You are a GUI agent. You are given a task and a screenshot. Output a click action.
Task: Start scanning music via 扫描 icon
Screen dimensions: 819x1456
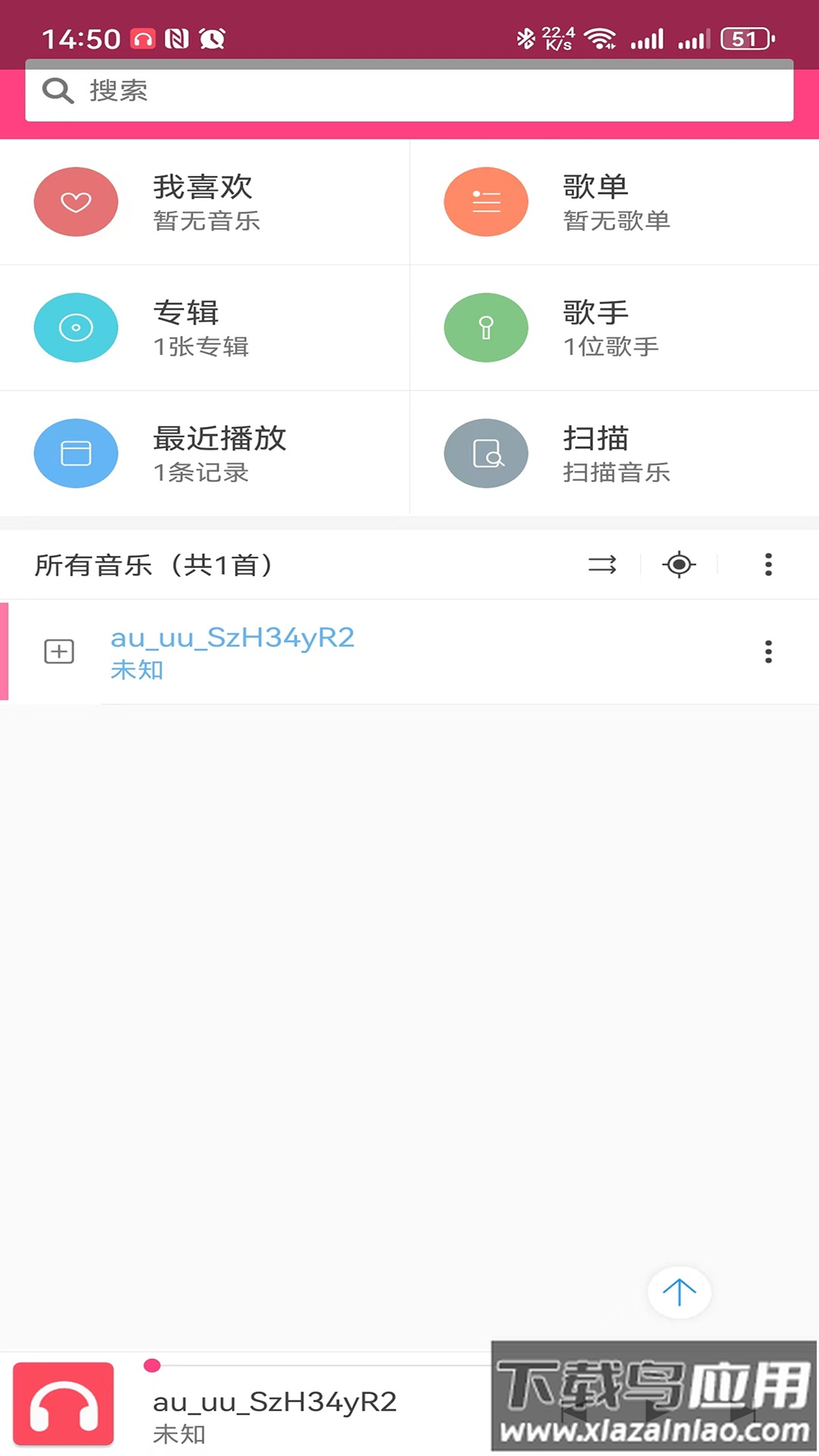[485, 453]
